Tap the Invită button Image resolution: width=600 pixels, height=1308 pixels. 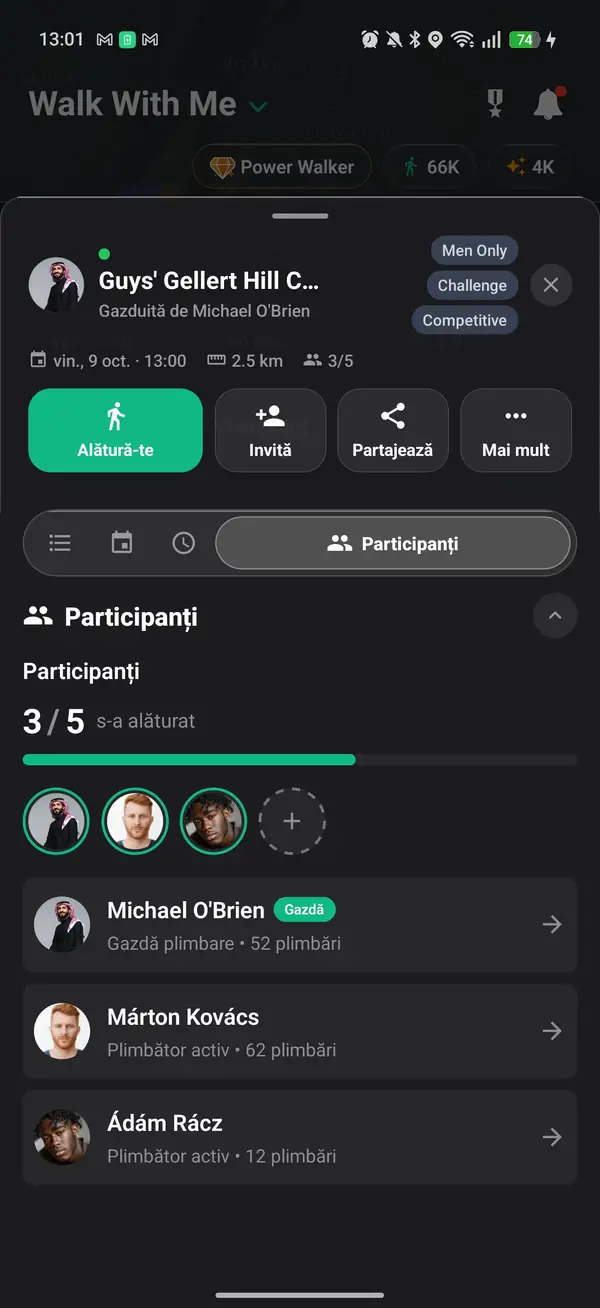[x=270, y=430]
